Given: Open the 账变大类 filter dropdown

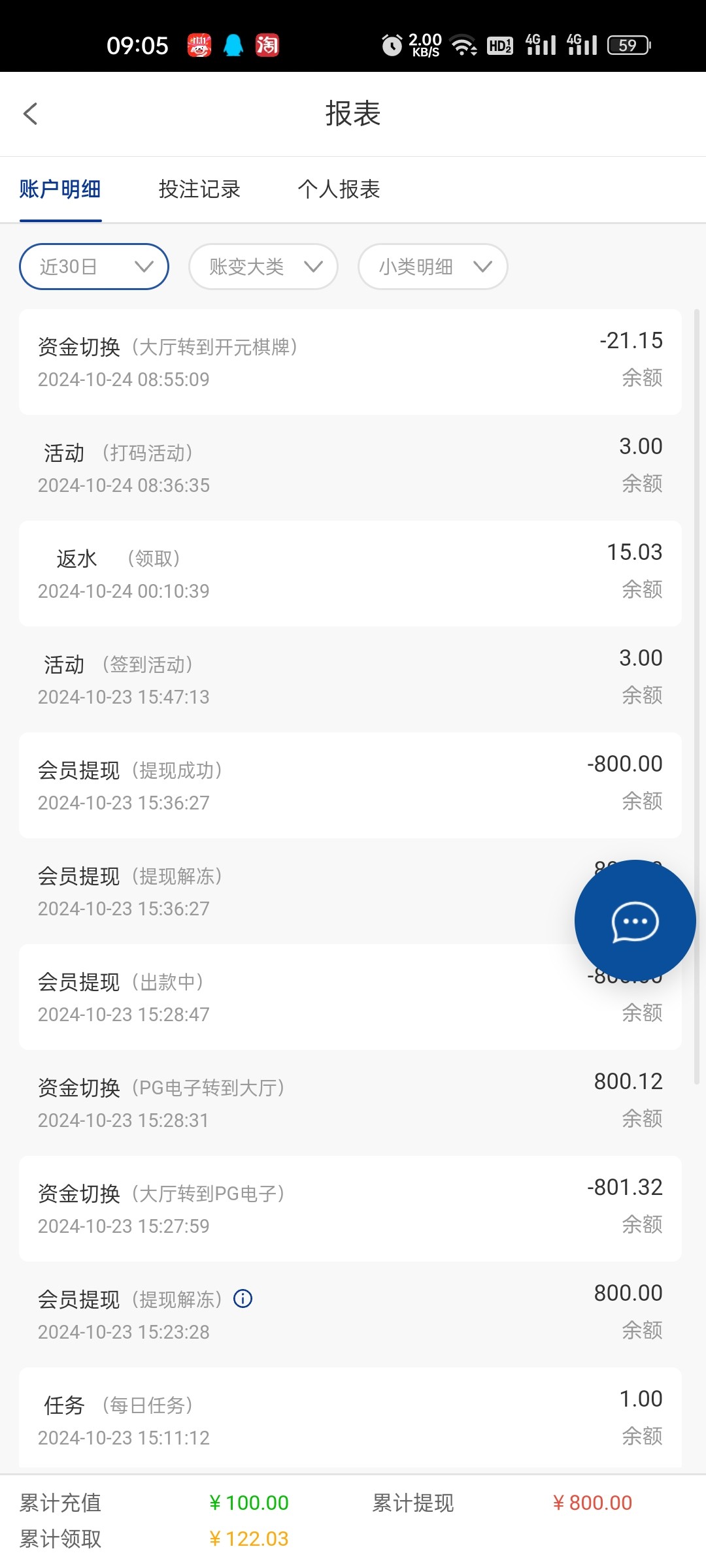Looking at the screenshot, I should pyautogui.click(x=263, y=267).
